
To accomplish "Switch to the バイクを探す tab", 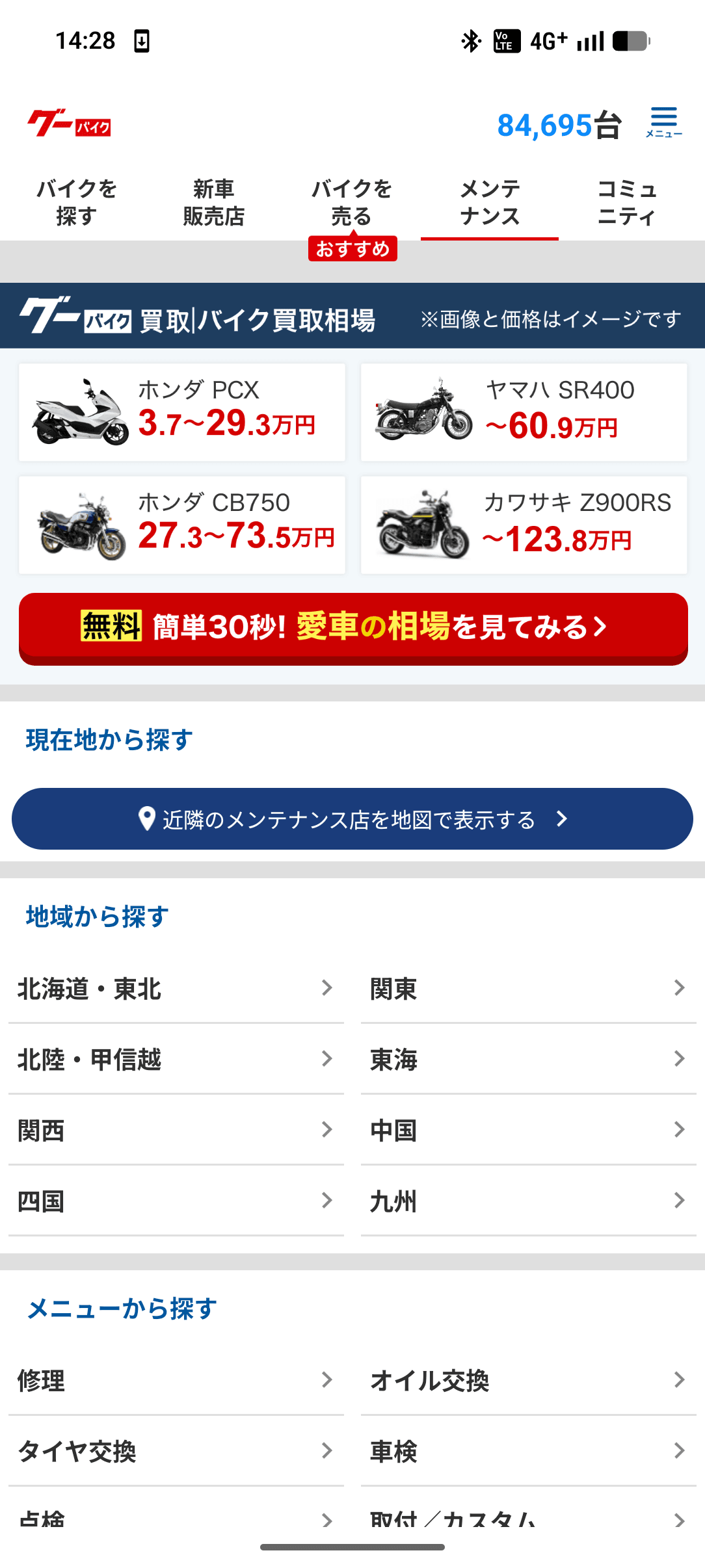I will (x=76, y=202).
